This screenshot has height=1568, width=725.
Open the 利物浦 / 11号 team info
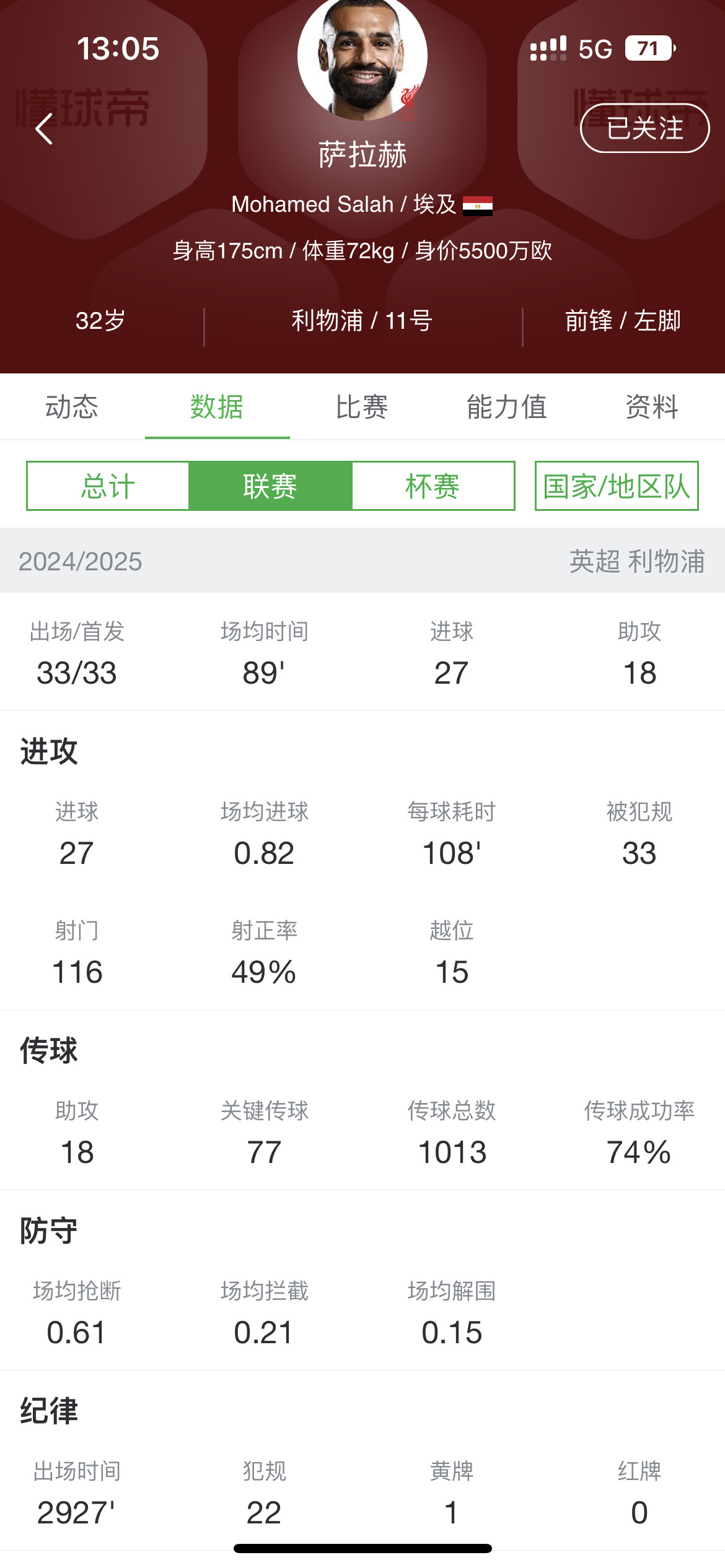362,321
